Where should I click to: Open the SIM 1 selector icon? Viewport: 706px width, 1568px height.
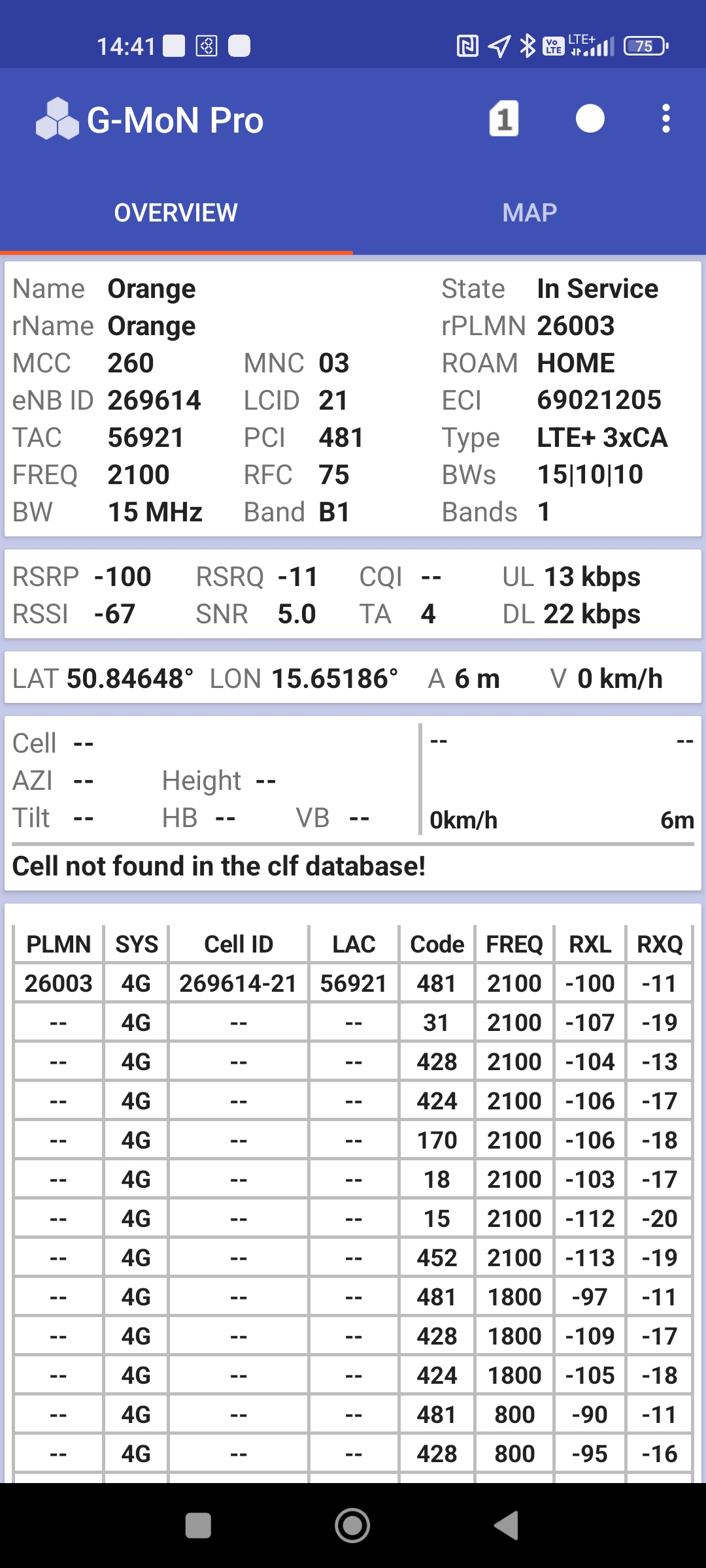[x=504, y=120]
